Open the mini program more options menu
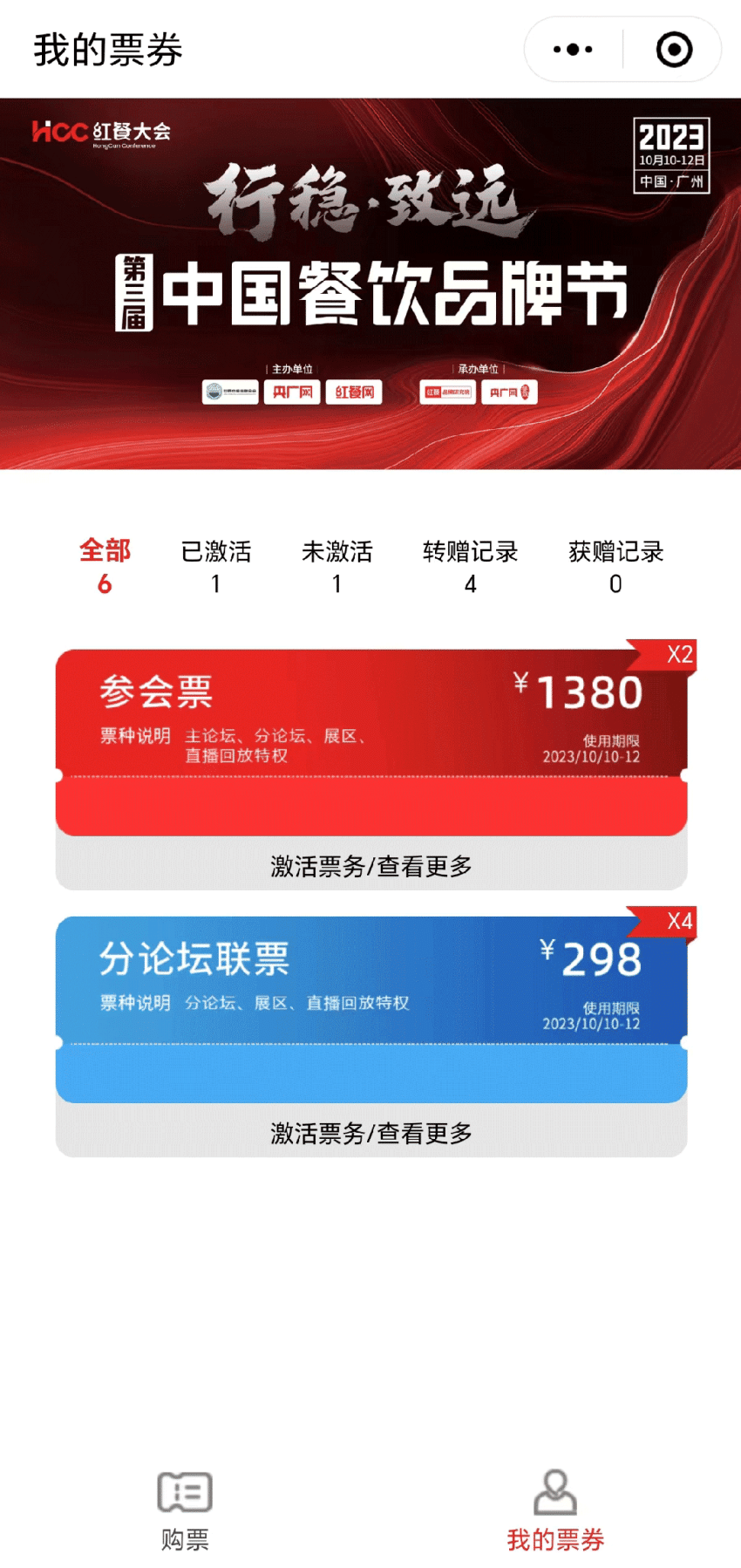 pyautogui.click(x=573, y=50)
